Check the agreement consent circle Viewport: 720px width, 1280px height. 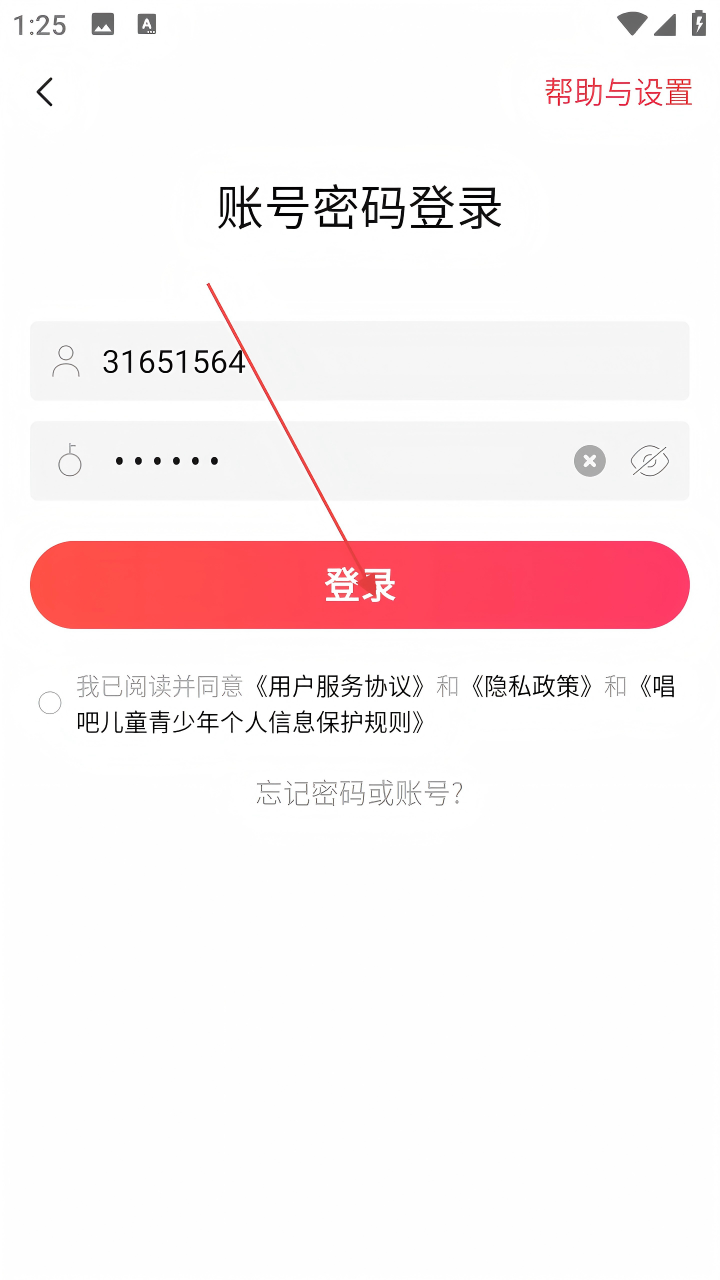tap(50, 703)
